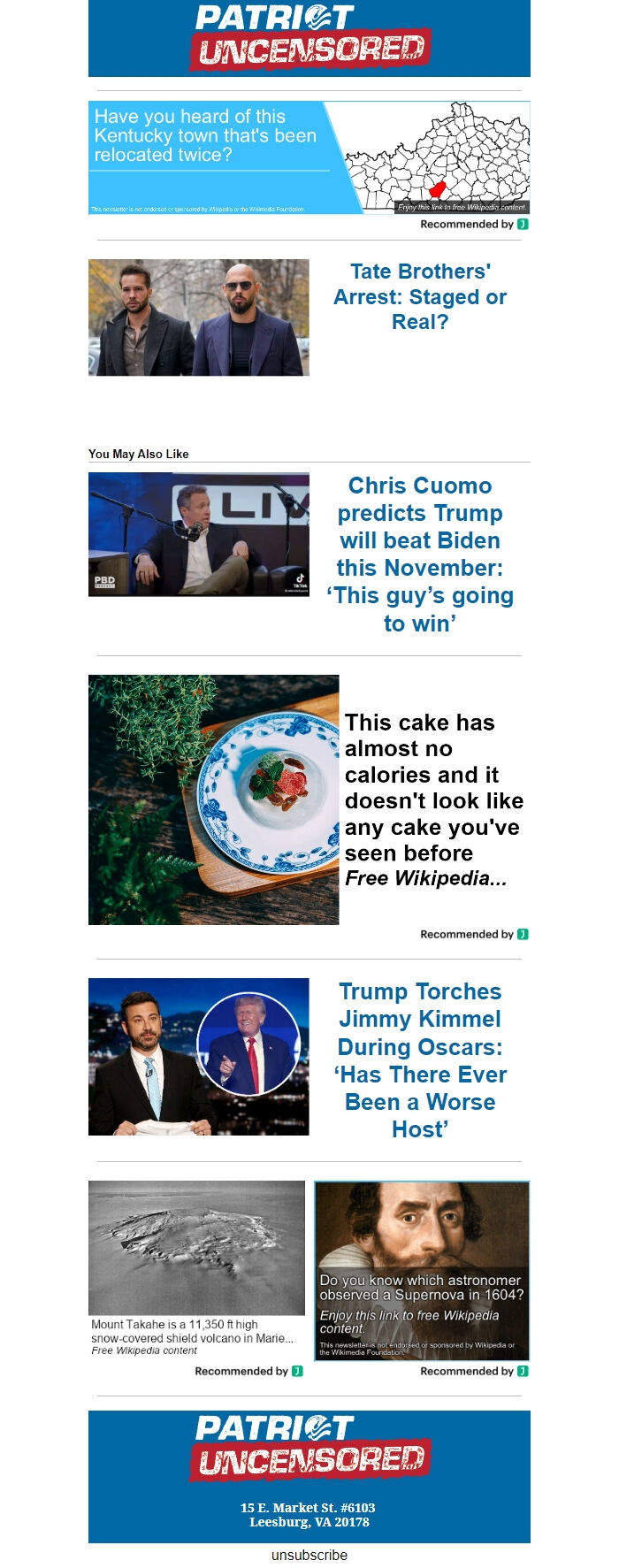Viewport: 619px width, 1568px height.
Task: Read Chris Cuomo predicts Trump win article
Action: 420,554
